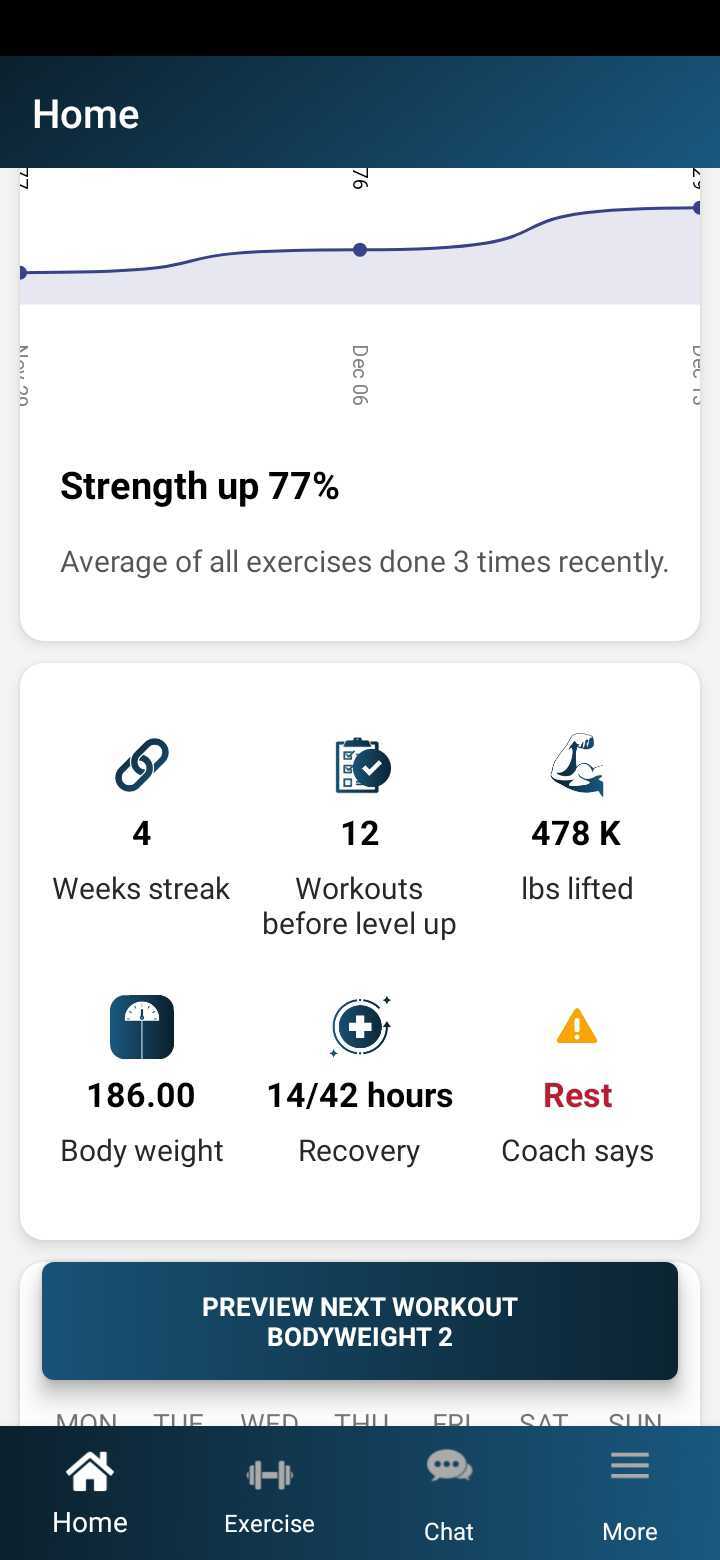Preview next workout Bodyweight 2
The image size is (720, 1560).
pyautogui.click(x=360, y=1321)
